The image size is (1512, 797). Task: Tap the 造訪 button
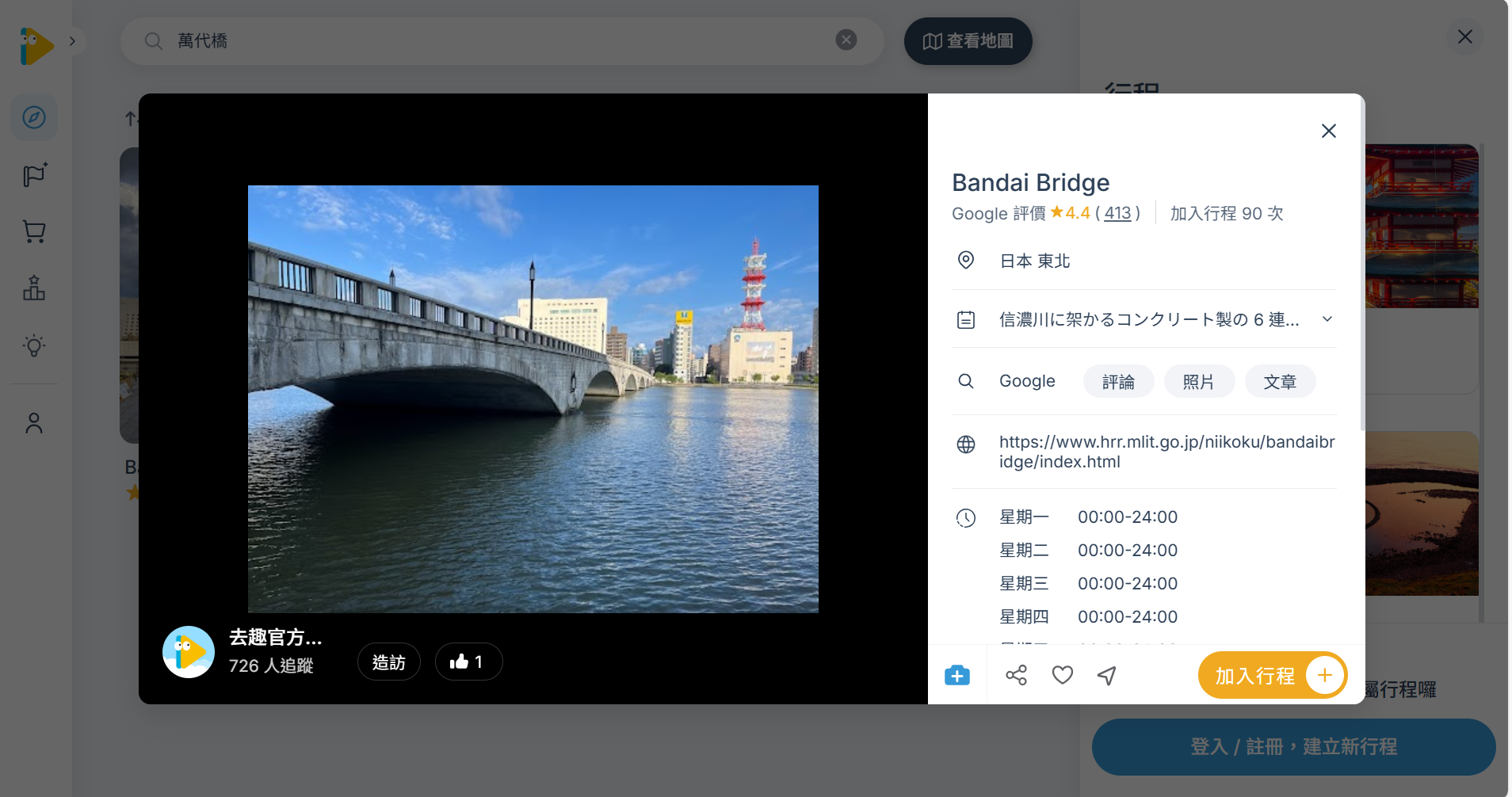point(388,662)
